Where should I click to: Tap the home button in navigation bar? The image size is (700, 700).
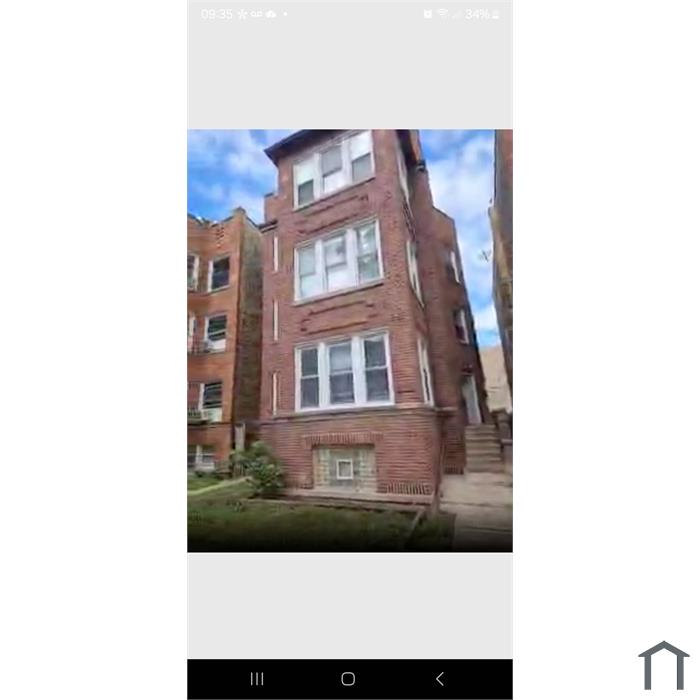[348, 679]
